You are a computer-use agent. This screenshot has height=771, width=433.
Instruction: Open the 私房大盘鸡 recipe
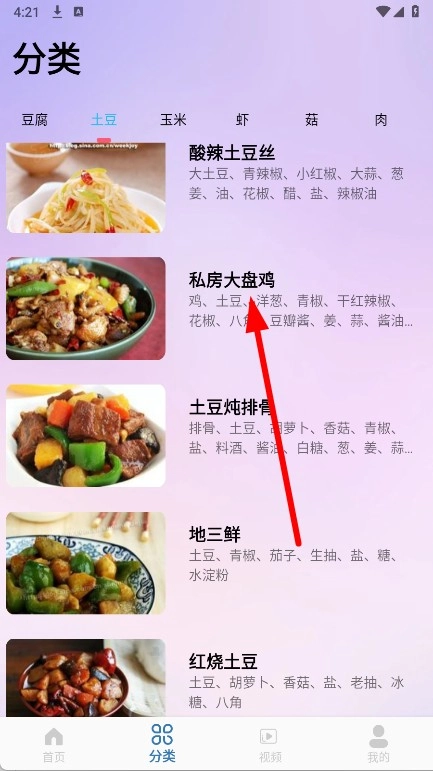tap(216, 308)
